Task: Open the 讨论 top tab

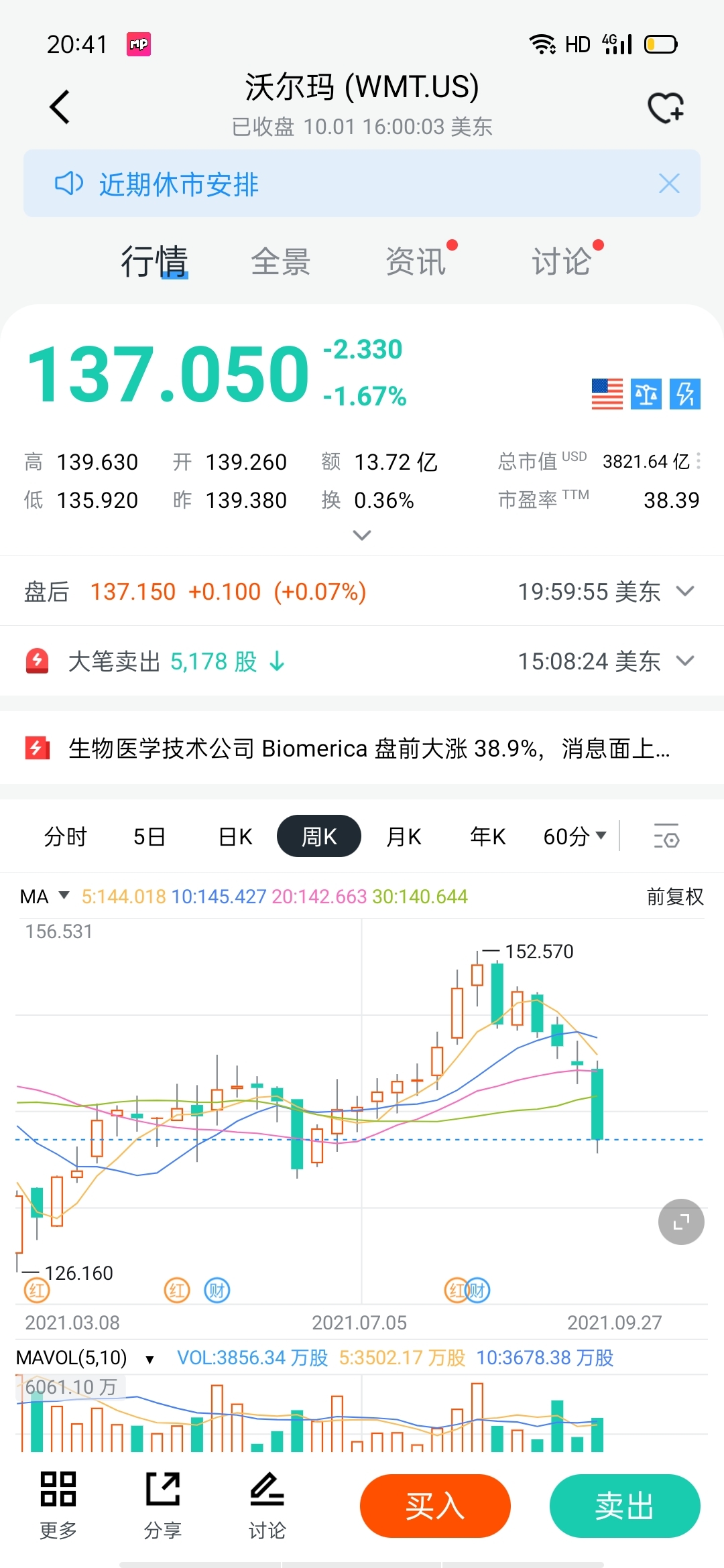Action: [562, 261]
